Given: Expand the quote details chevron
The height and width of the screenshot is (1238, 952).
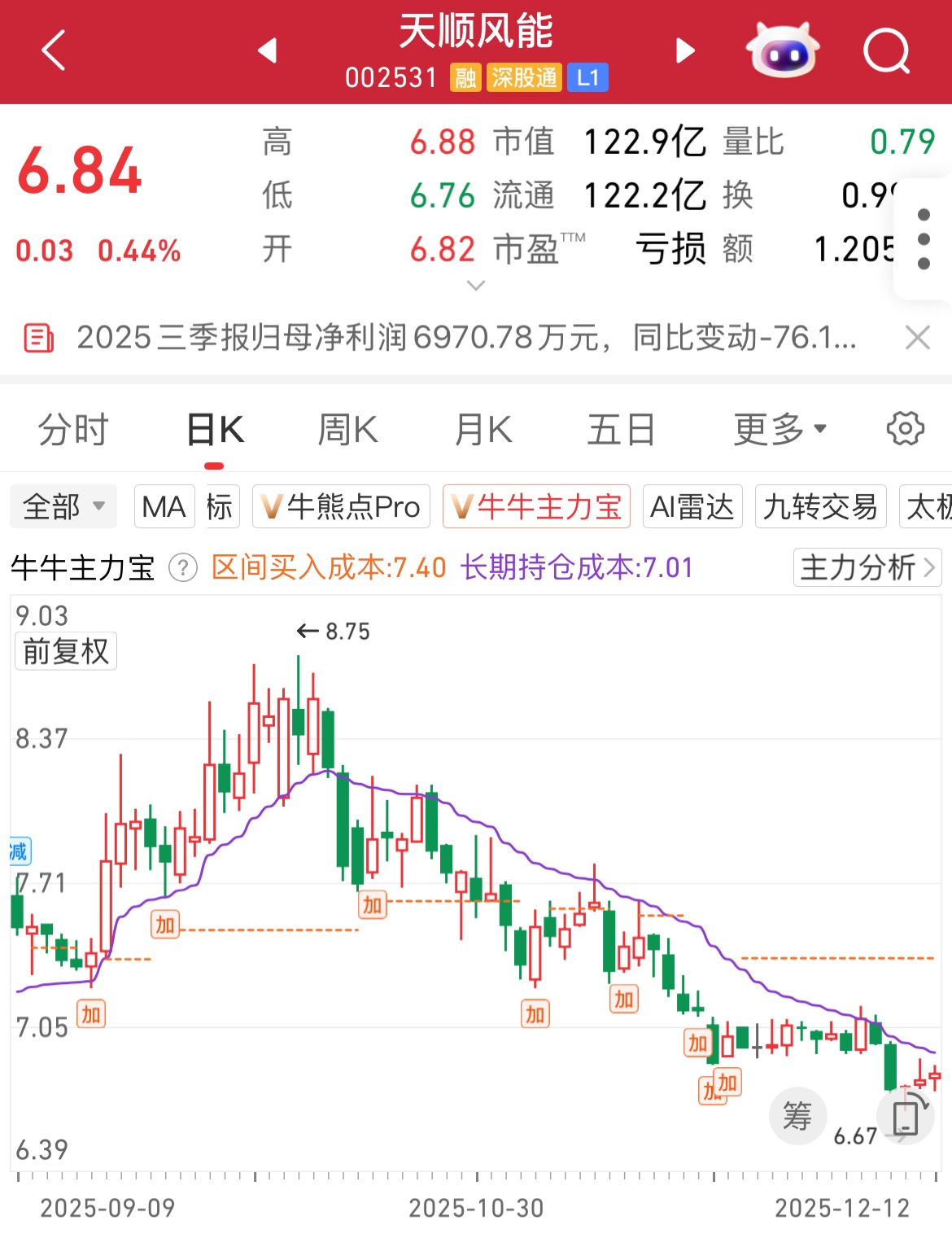Looking at the screenshot, I should pyautogui.click(x=476, y=286).
